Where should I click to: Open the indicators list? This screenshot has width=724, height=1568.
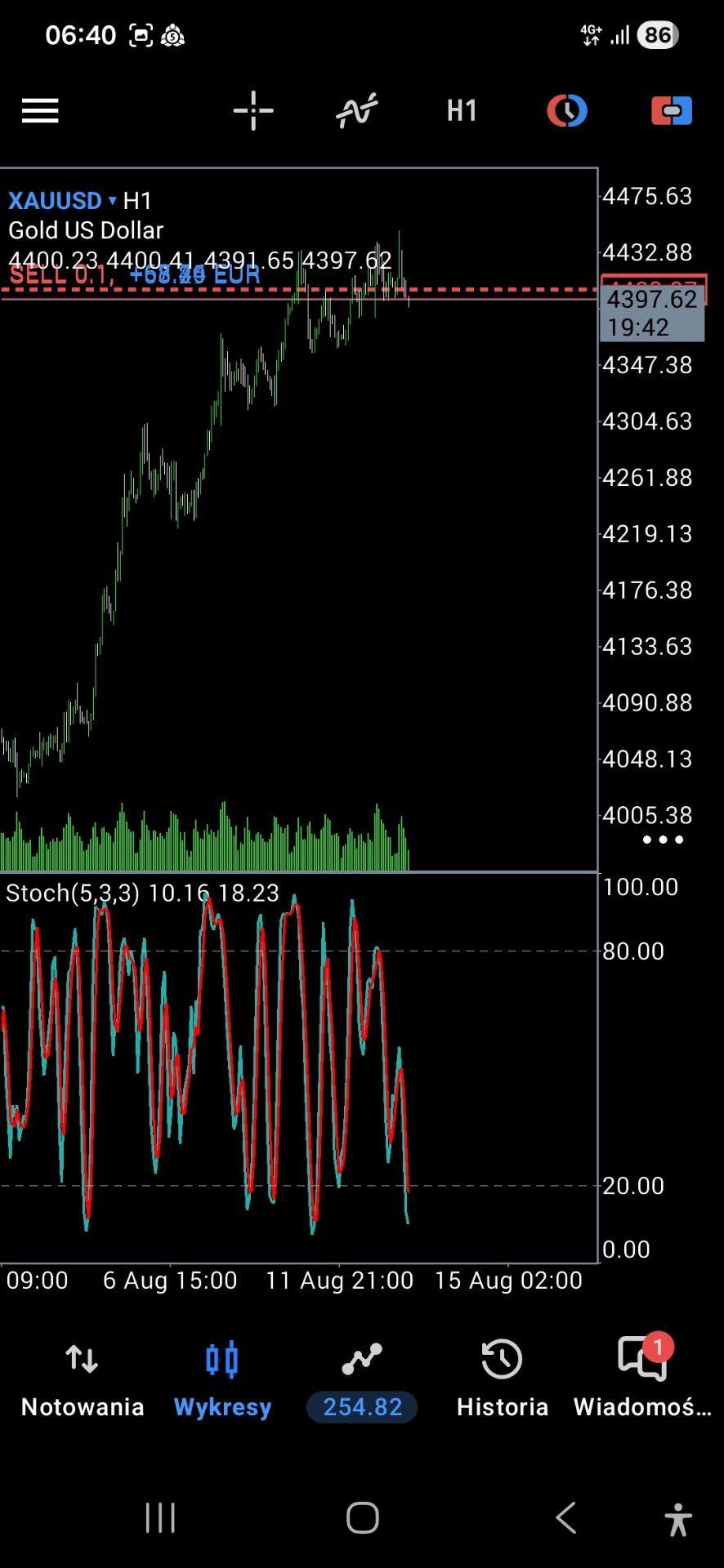pyautogui.click(x=357, y=110)
